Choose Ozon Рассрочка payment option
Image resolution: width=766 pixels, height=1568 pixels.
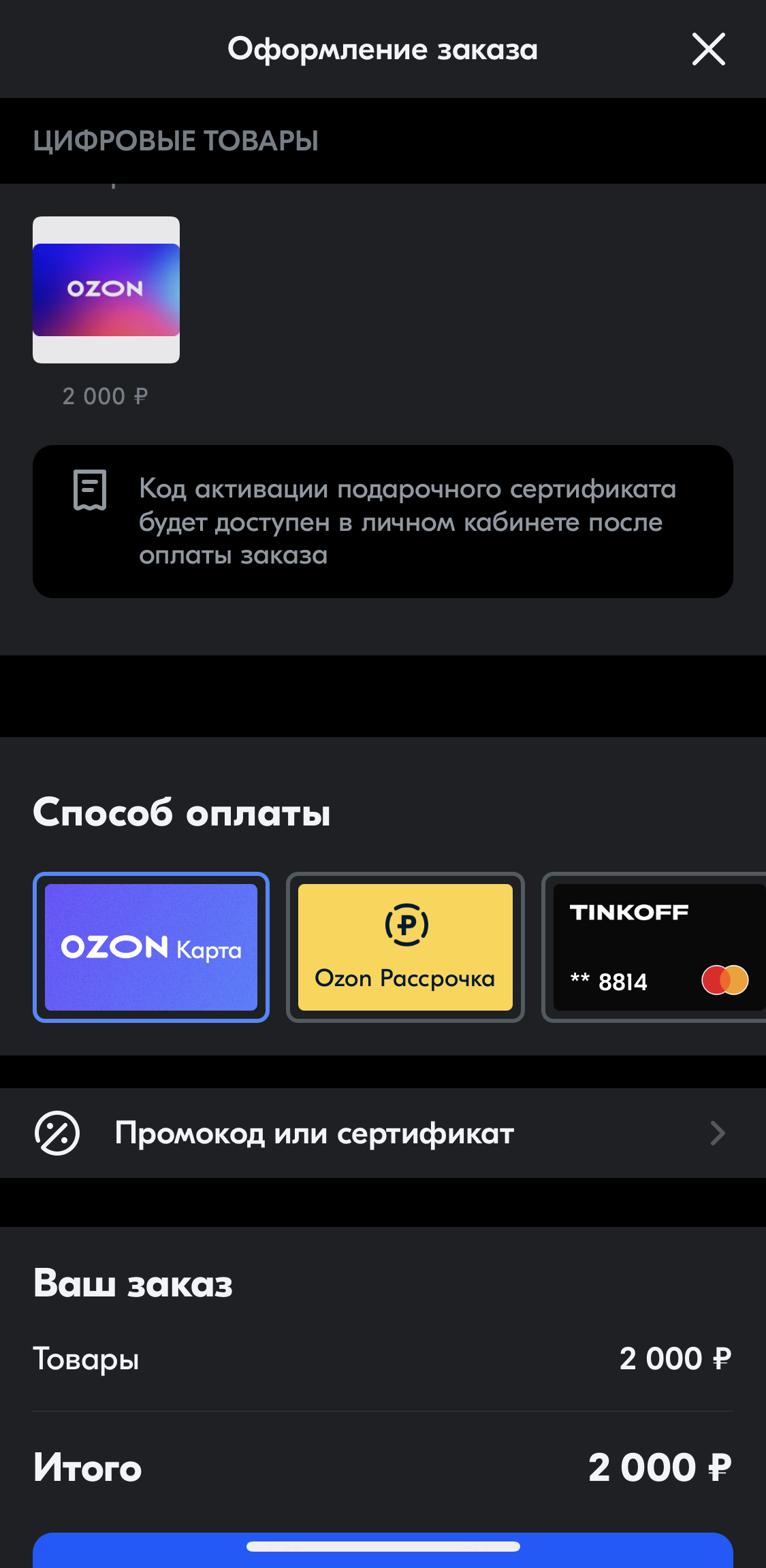[405, 947]
